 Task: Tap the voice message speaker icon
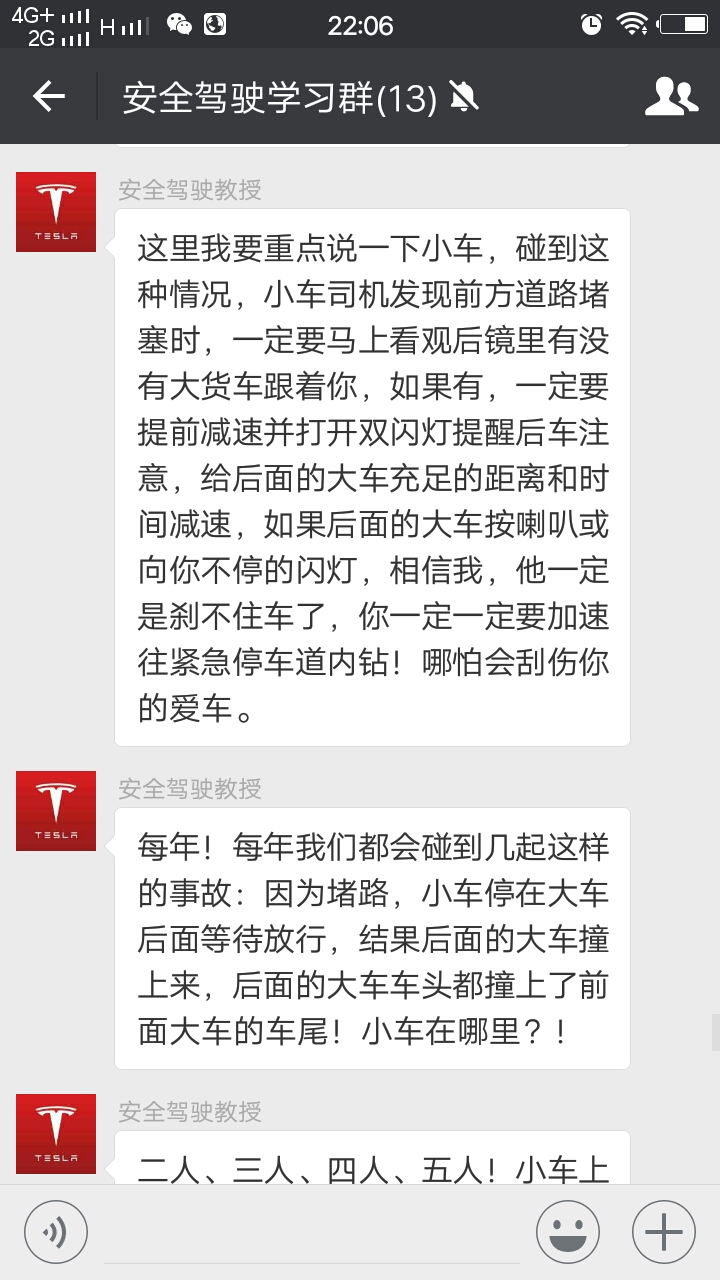click(x=56, y=1230)
